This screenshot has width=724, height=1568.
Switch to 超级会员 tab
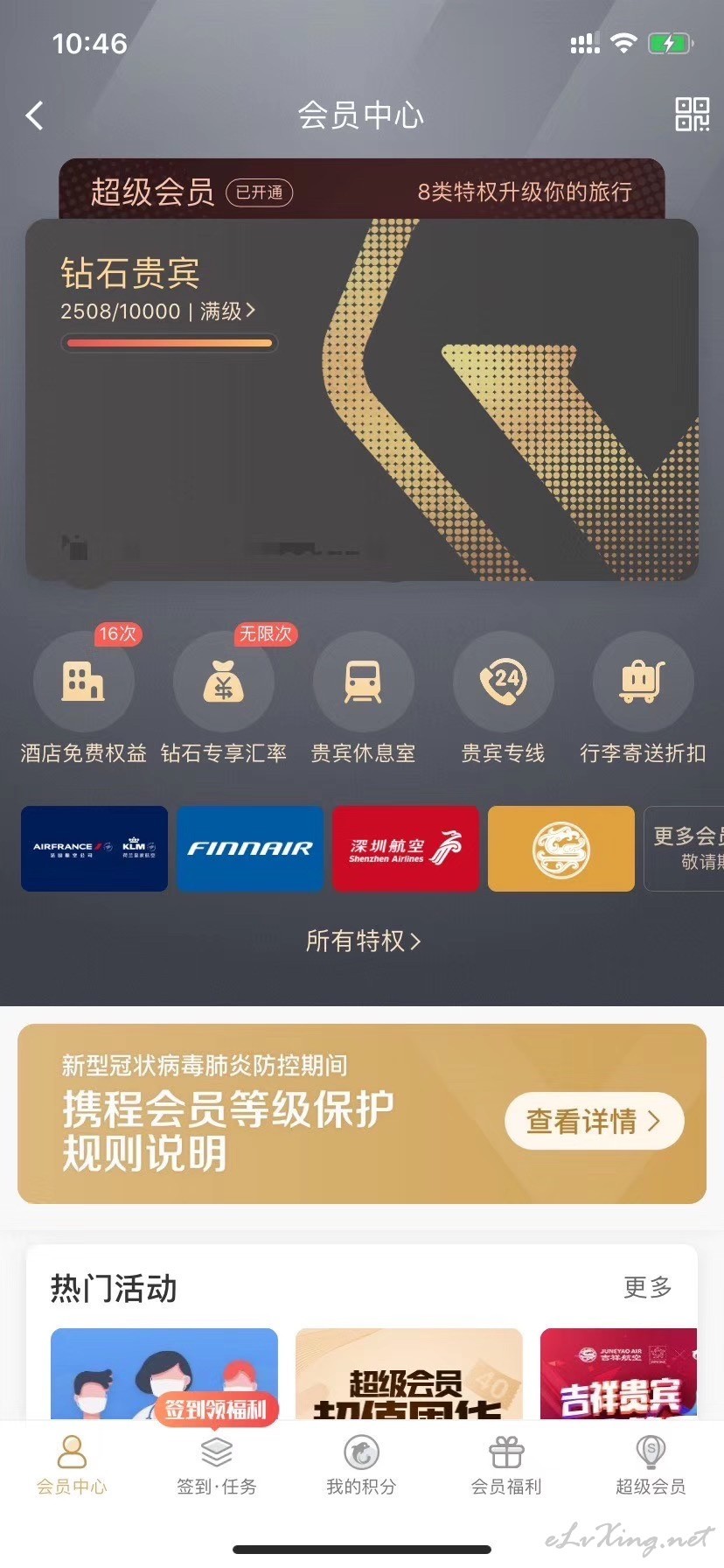pos(651,1466)
